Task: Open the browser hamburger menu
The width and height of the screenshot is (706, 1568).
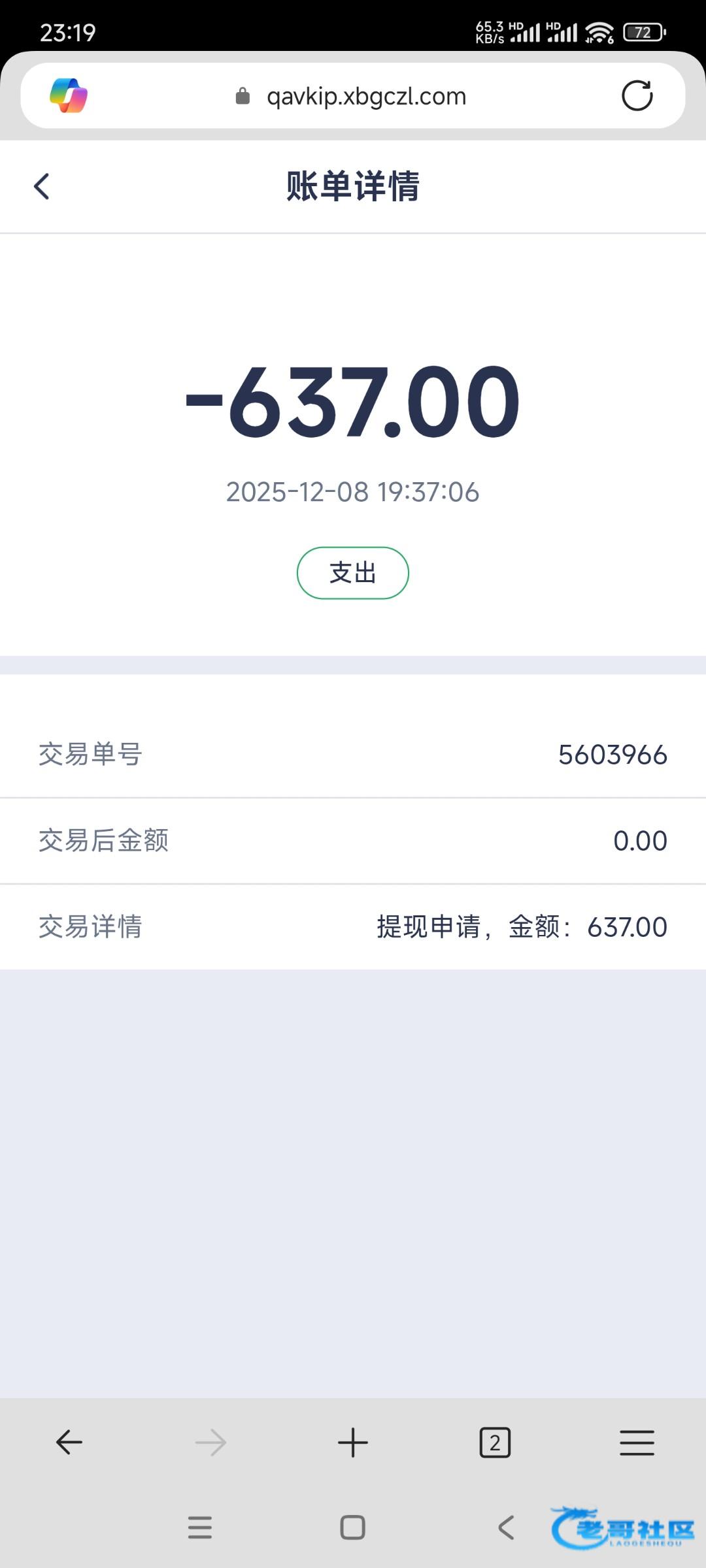Action: (x=637, y=1442)
